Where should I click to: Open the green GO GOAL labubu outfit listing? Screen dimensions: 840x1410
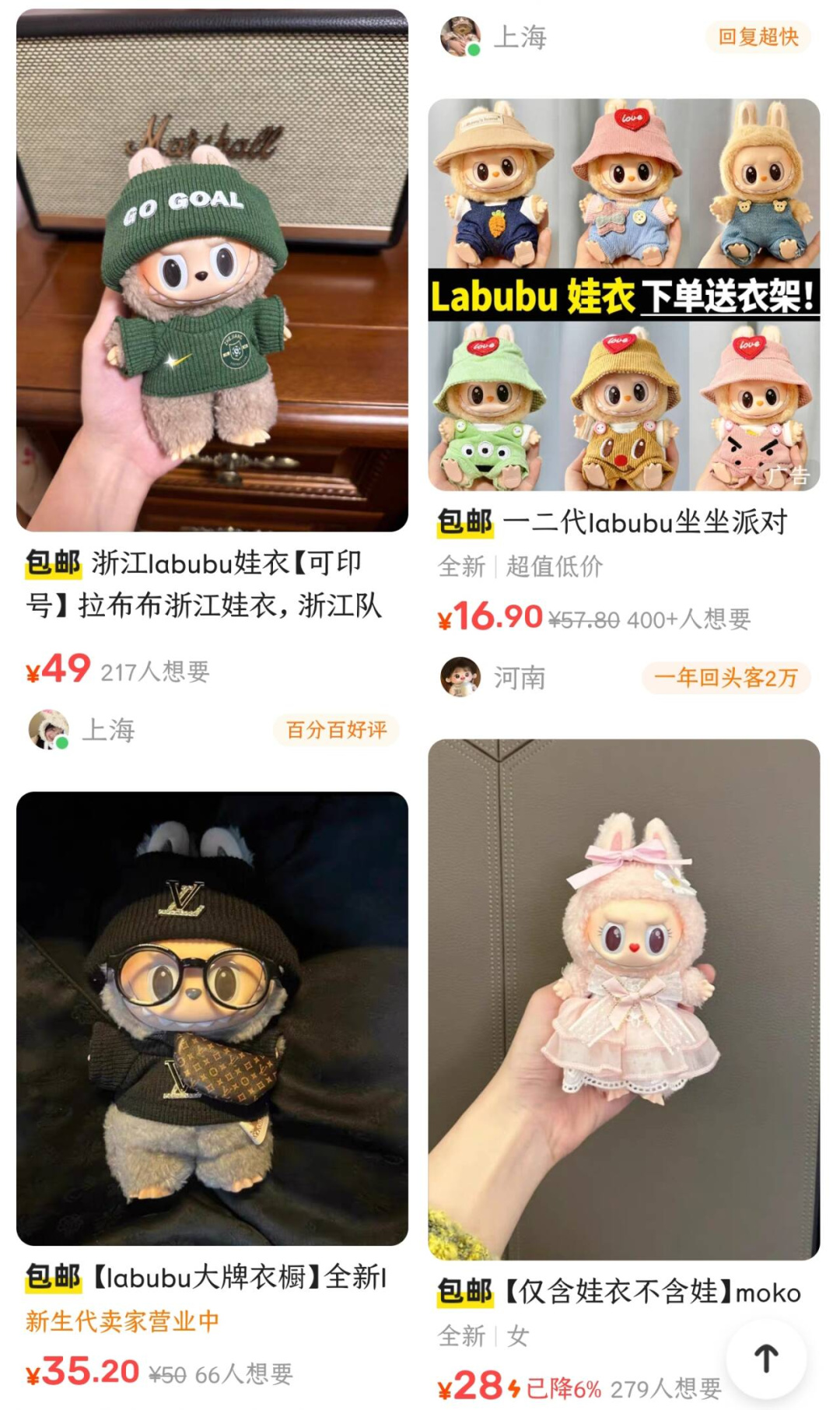point(212,271)
